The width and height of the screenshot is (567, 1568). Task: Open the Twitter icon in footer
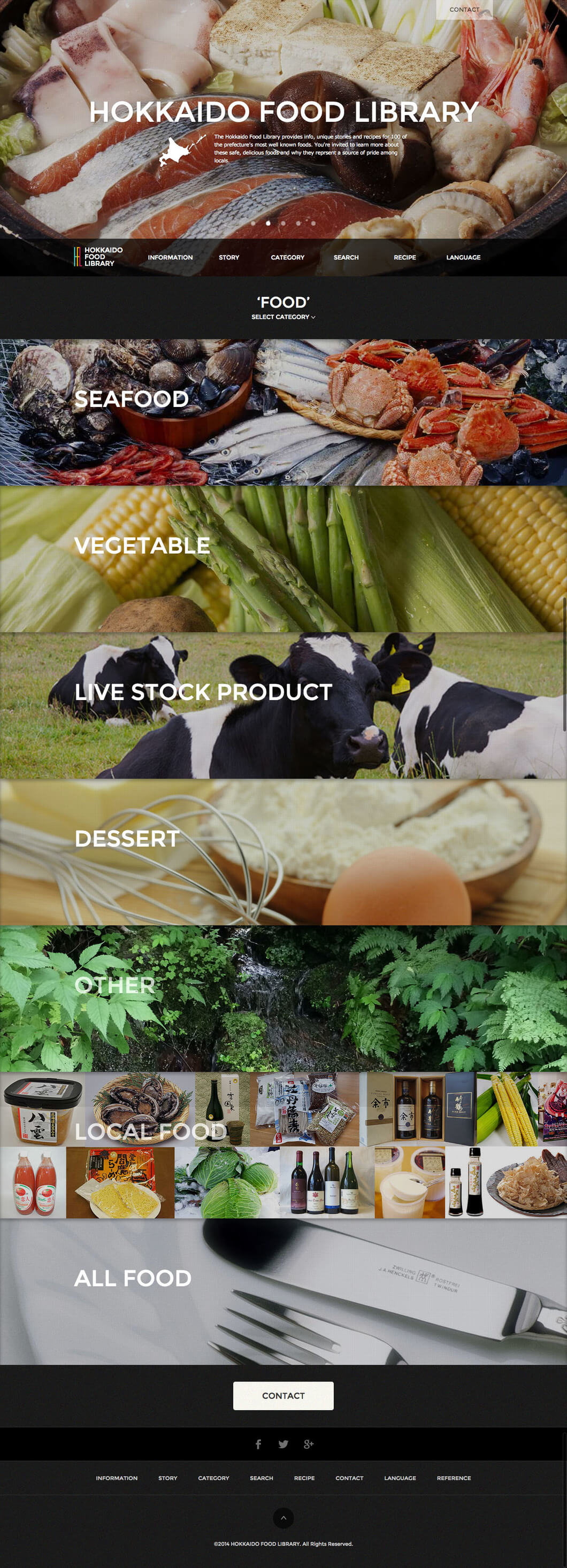pyautogui.click(x=283, y=1444)
